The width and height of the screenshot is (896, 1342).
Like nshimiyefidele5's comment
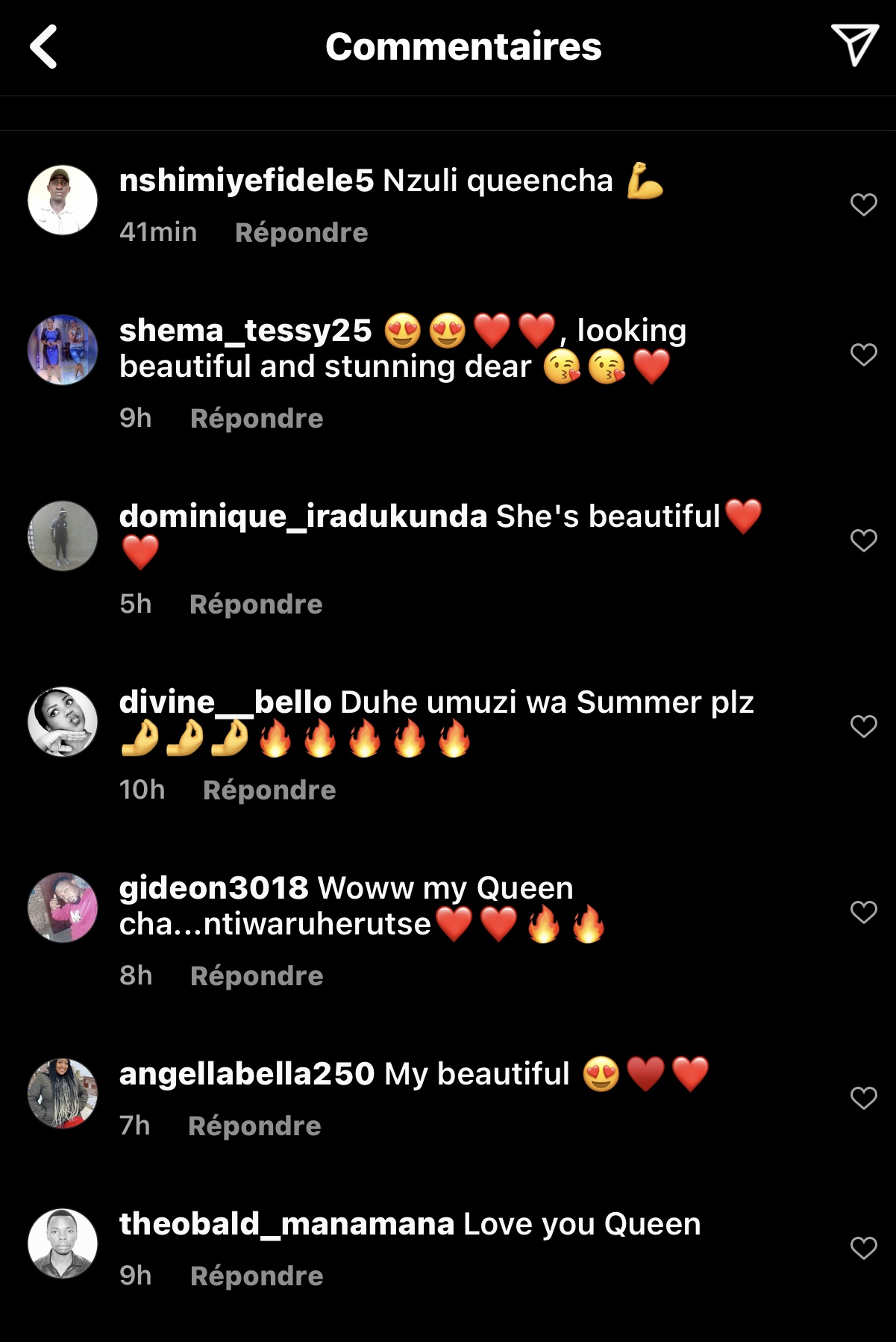point(863,205)
